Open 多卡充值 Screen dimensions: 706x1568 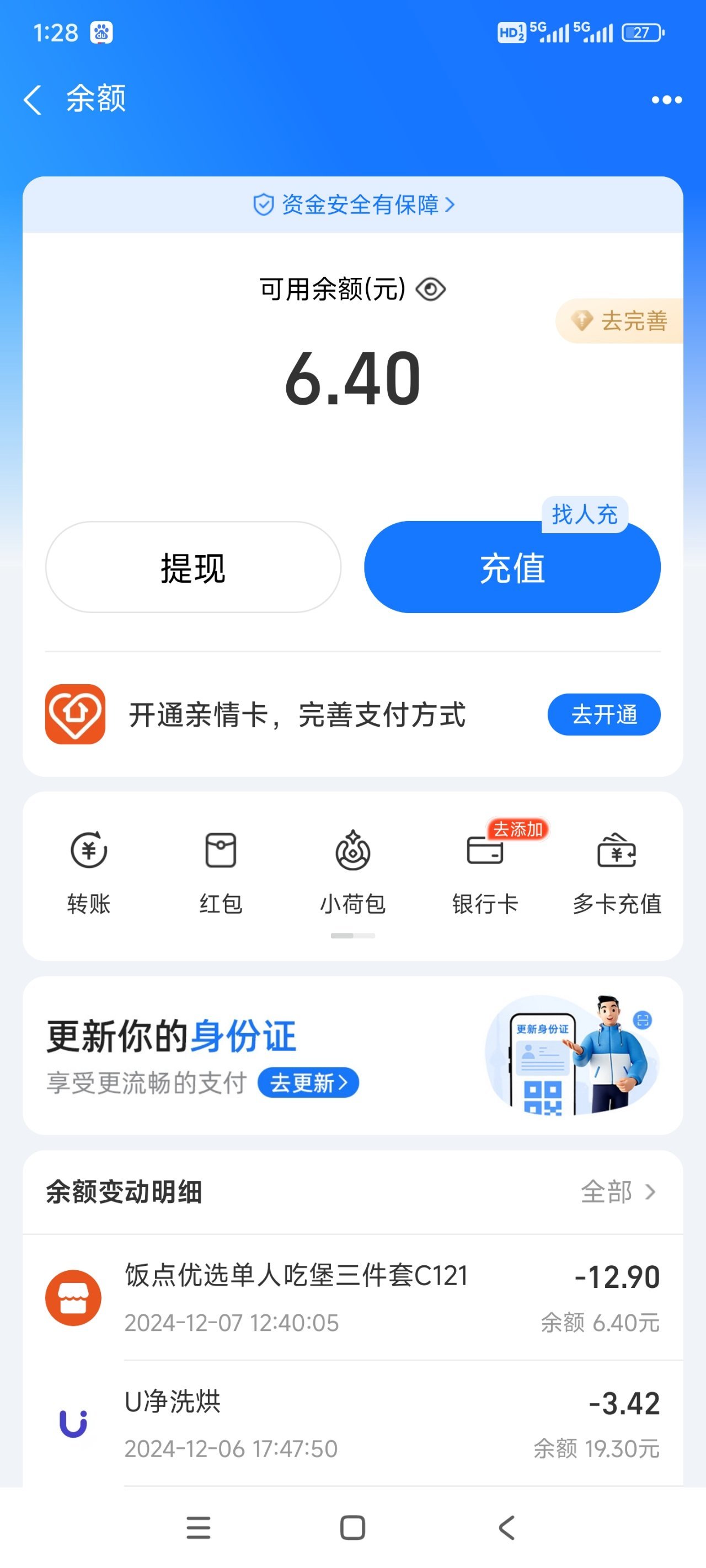pyautogui.click(x=617, y=872)
